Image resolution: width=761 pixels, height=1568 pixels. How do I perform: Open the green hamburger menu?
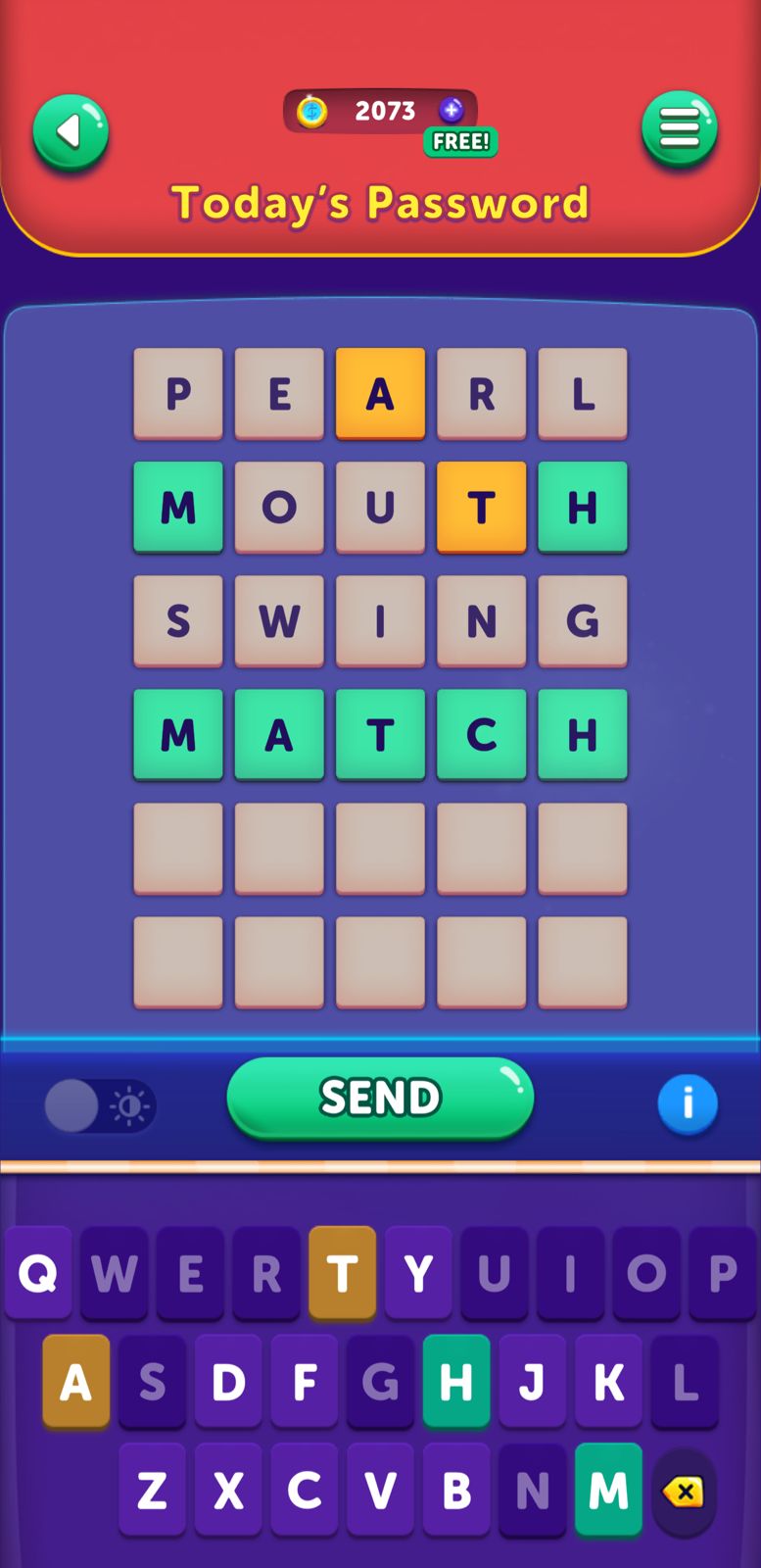(x=680, y=129)
